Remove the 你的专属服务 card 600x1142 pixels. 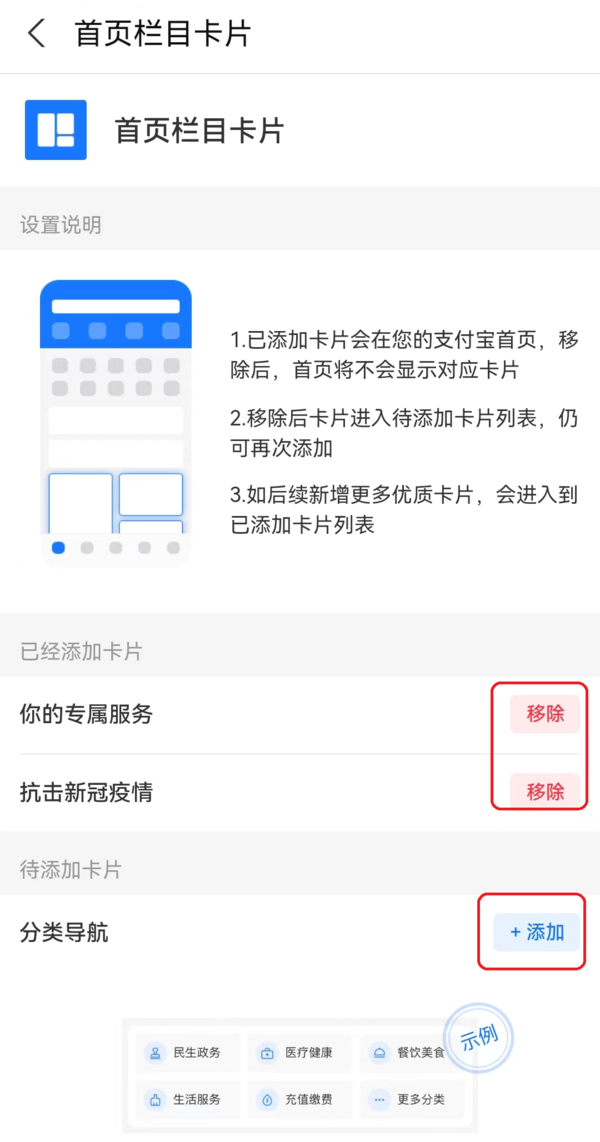click(x=545, y=714)
